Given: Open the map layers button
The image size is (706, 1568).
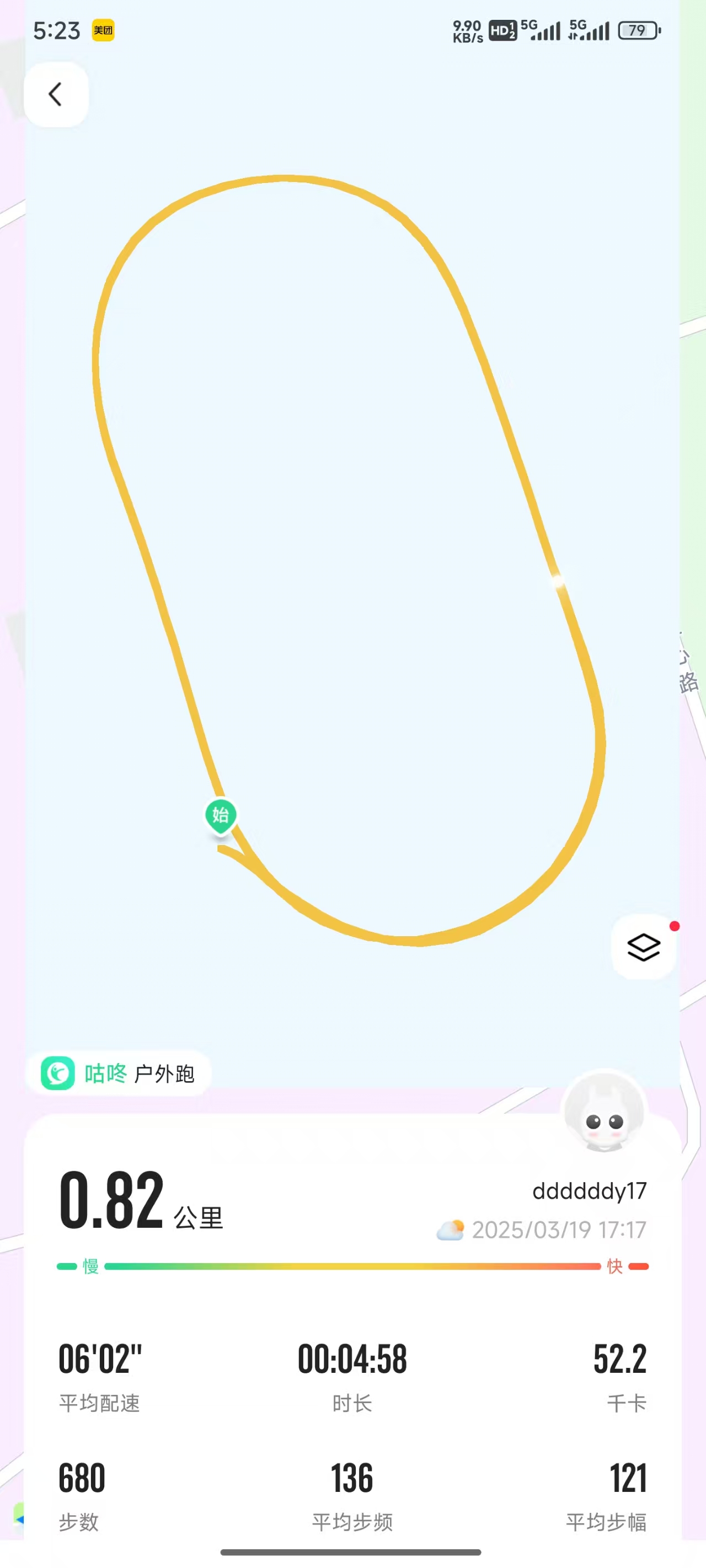Looking at the screenshot, I should click(643, 947).
